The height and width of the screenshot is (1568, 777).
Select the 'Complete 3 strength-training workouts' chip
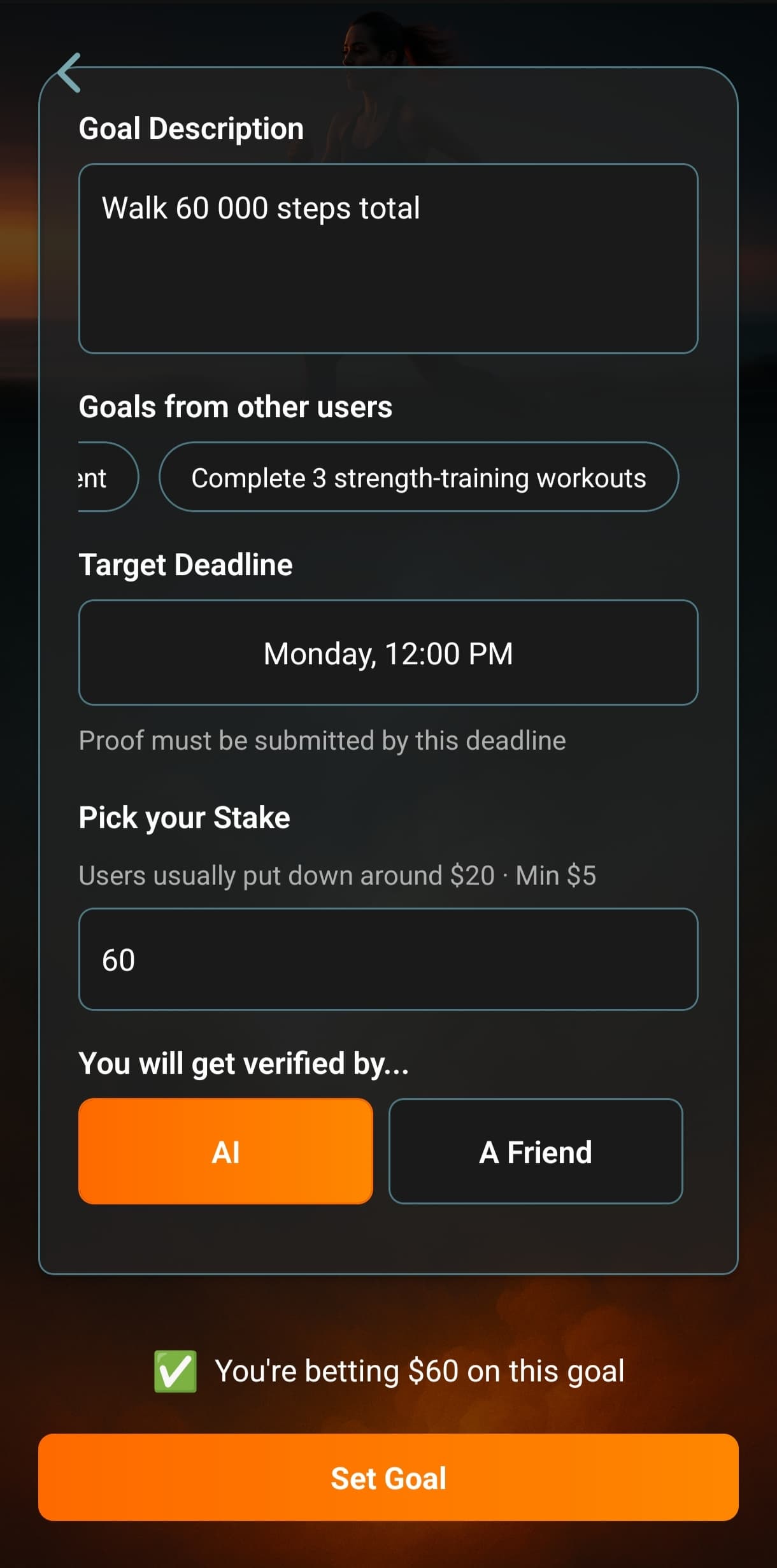tap(418, 477)
